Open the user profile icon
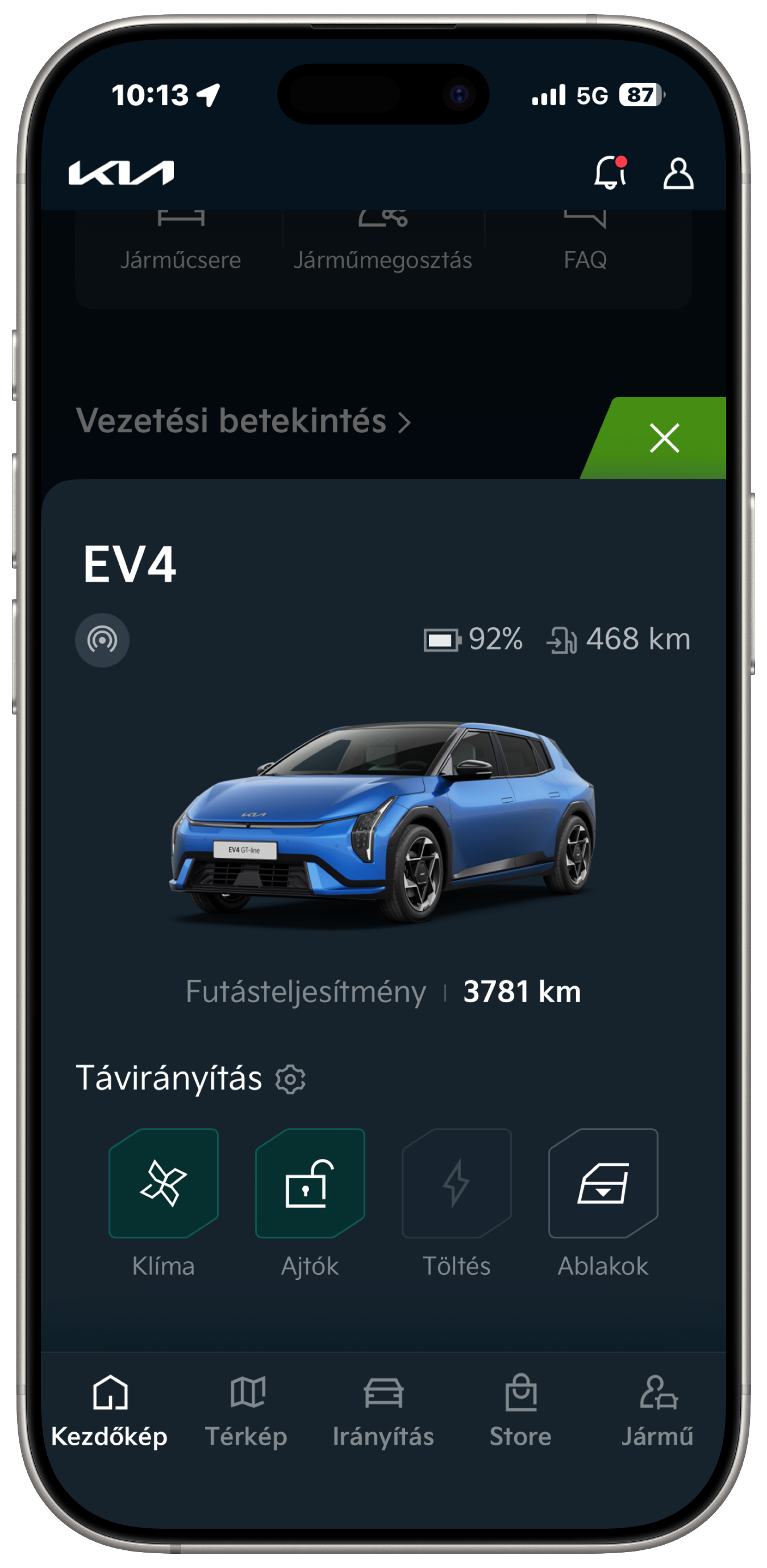Screen dimensions: 767x1568 (x=677, y=174)
